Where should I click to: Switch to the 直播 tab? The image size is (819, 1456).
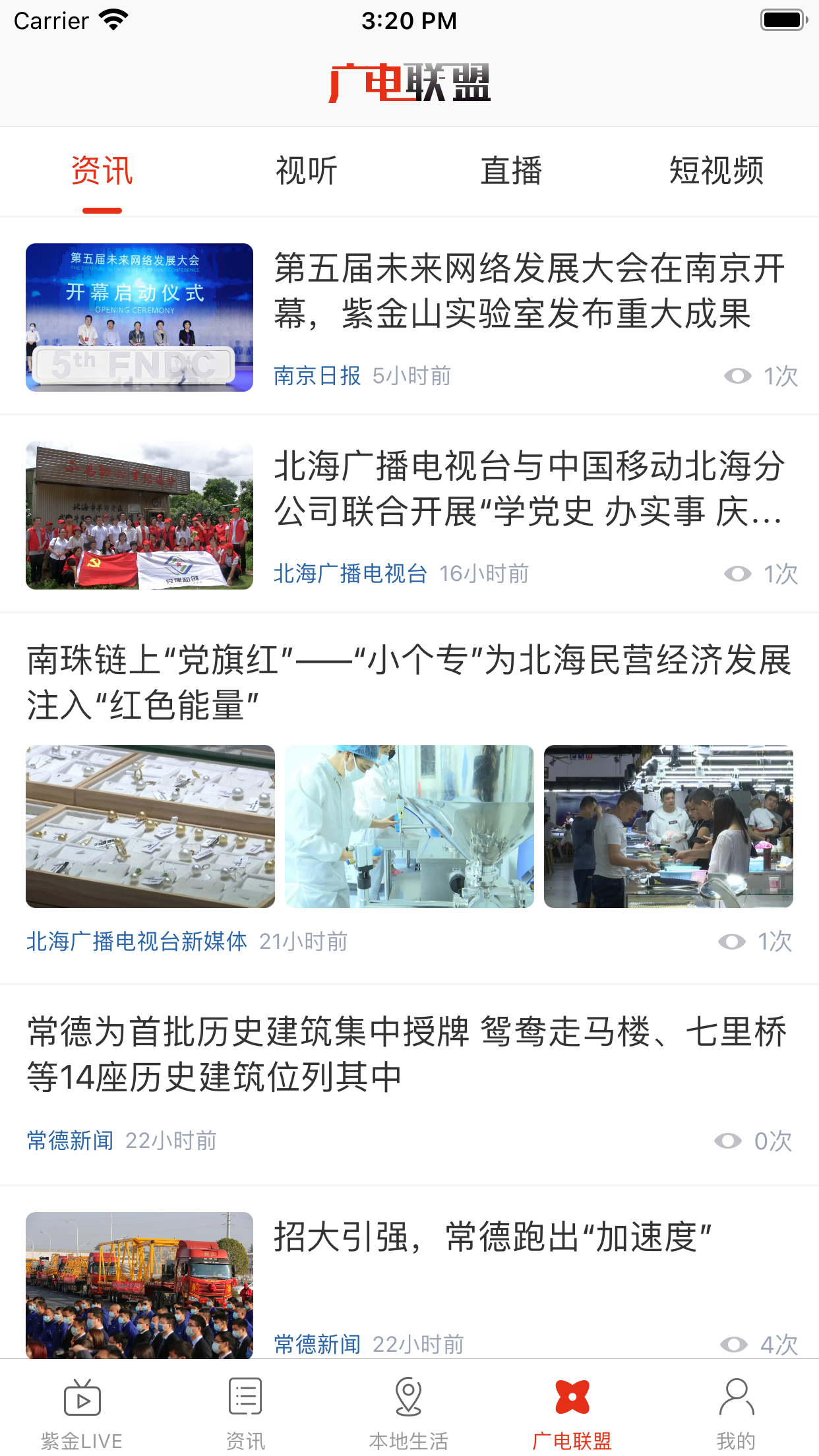click(511, 171)
